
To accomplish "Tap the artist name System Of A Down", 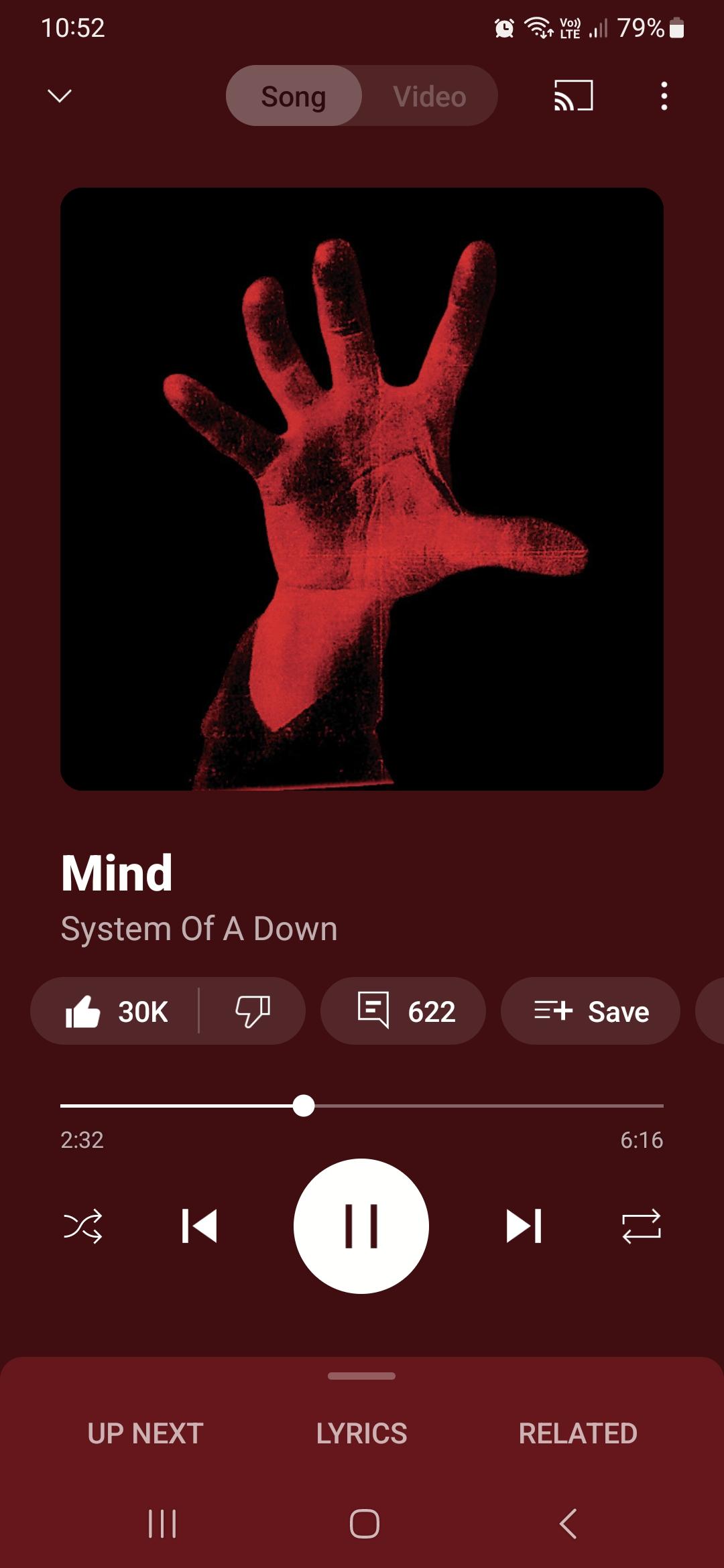I will pos(199,929).
